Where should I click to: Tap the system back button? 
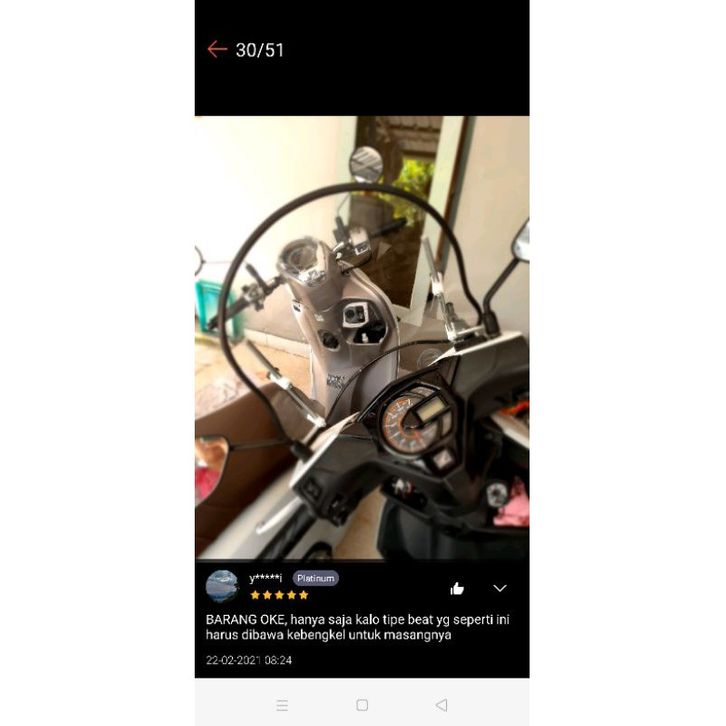point(441,705)
